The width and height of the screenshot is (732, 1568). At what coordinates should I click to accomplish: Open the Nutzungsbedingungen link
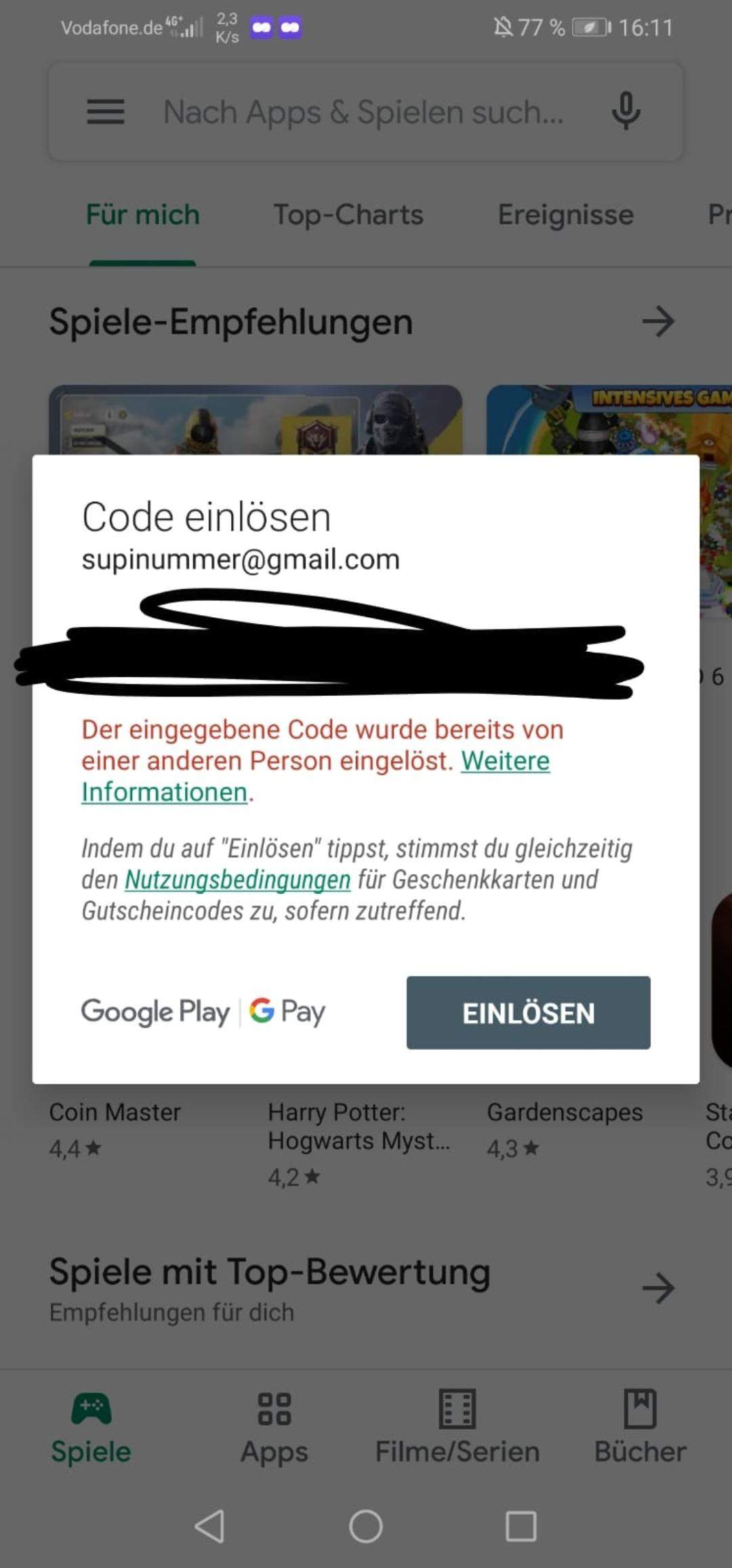tap(237, 880)
